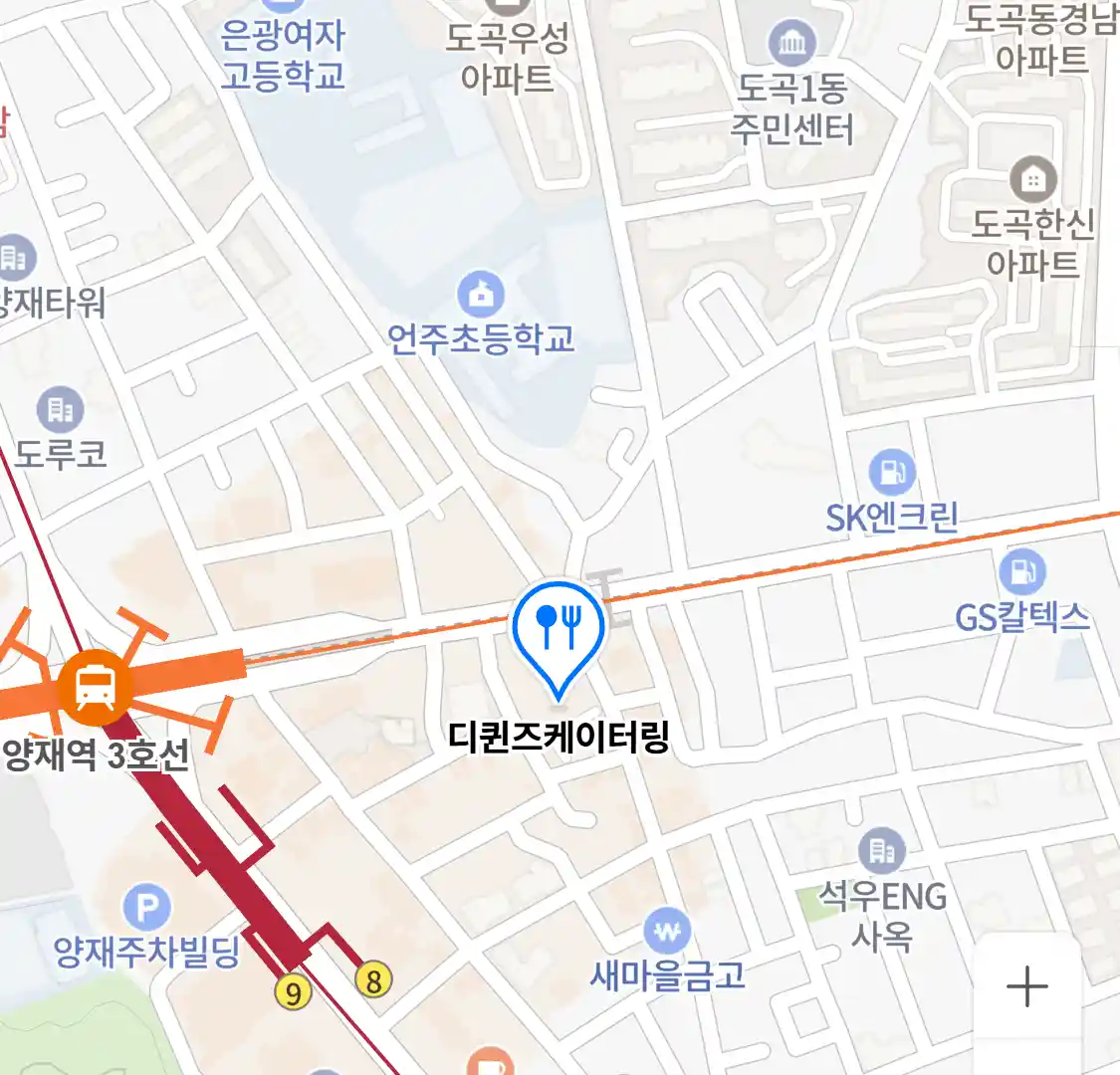The width and height of the screenshot is (1120, 1075).
Task: Open the 언주초등학교 school marker
Action: click(x=481, y=296)
